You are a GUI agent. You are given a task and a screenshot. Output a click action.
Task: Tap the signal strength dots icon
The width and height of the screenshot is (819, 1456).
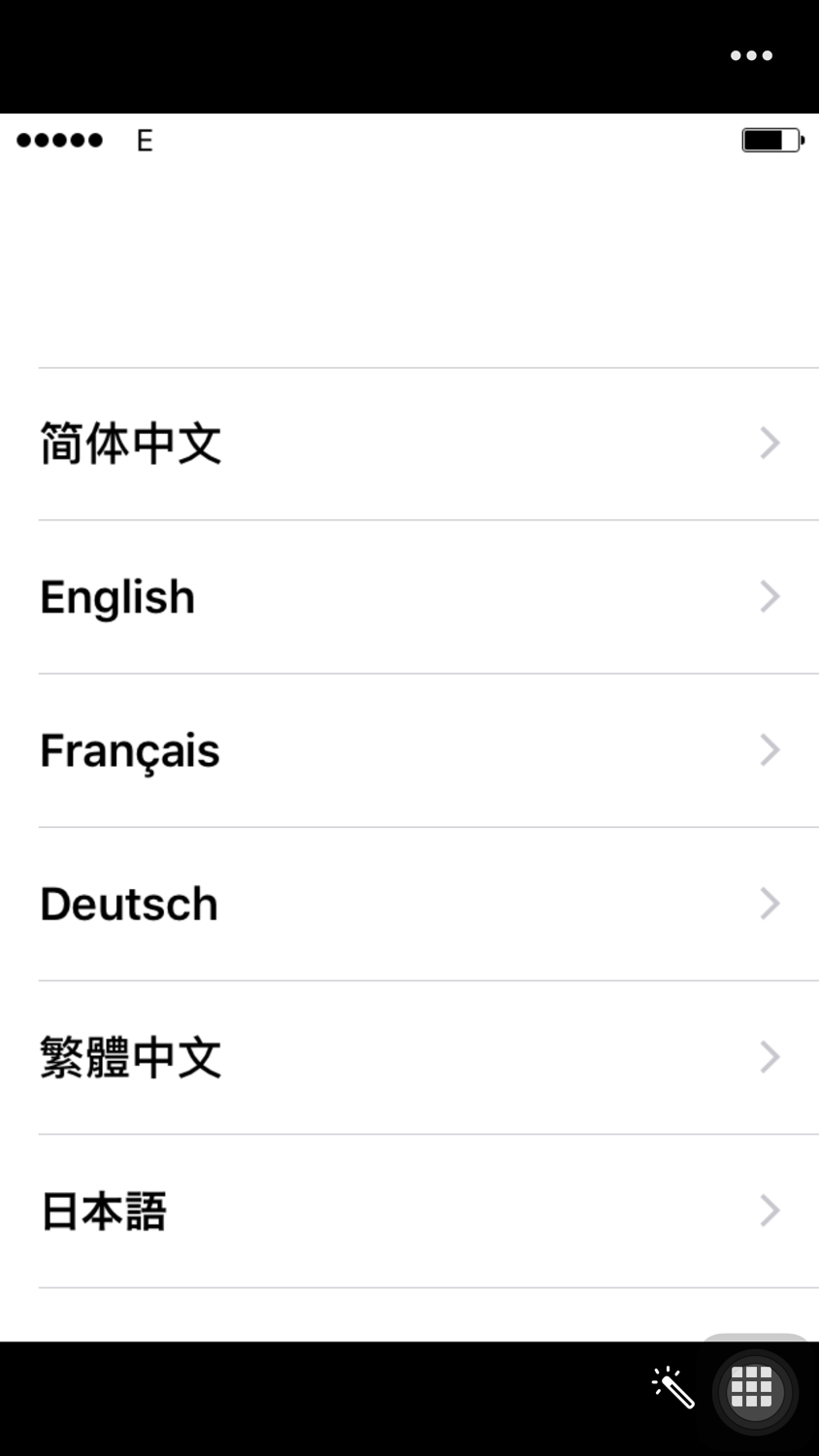click(60, 139)
